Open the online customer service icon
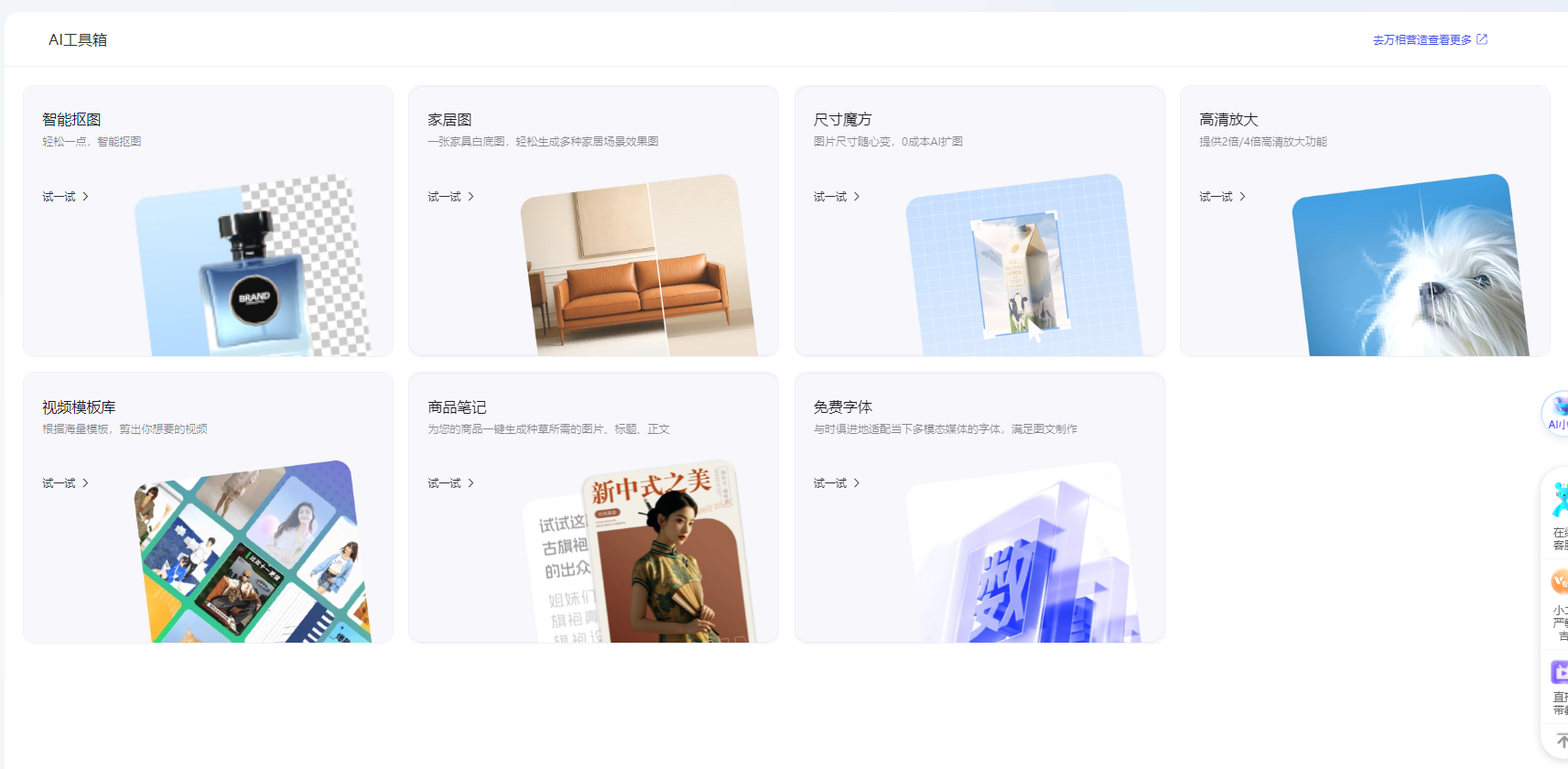 [1559, 513]
